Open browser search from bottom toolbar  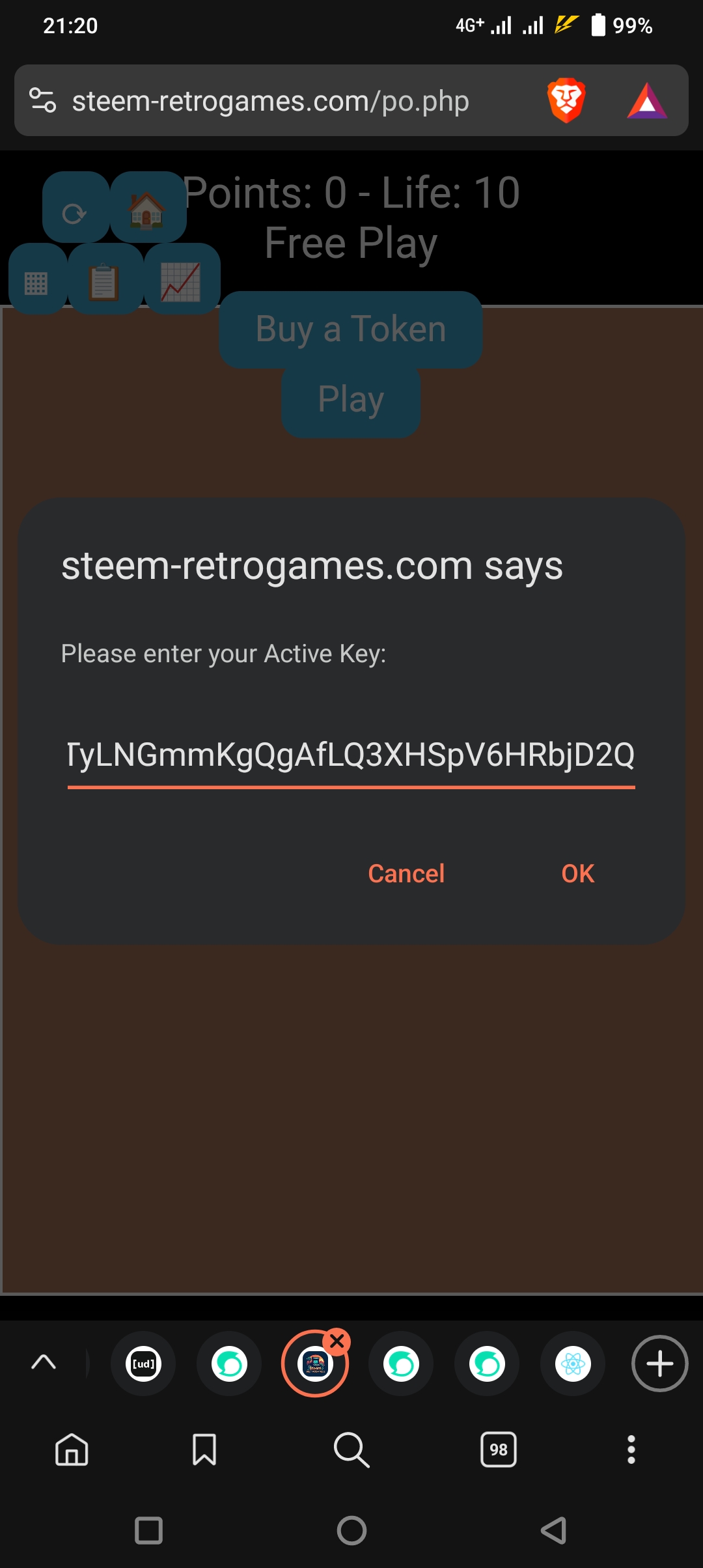click(351, 1449)
